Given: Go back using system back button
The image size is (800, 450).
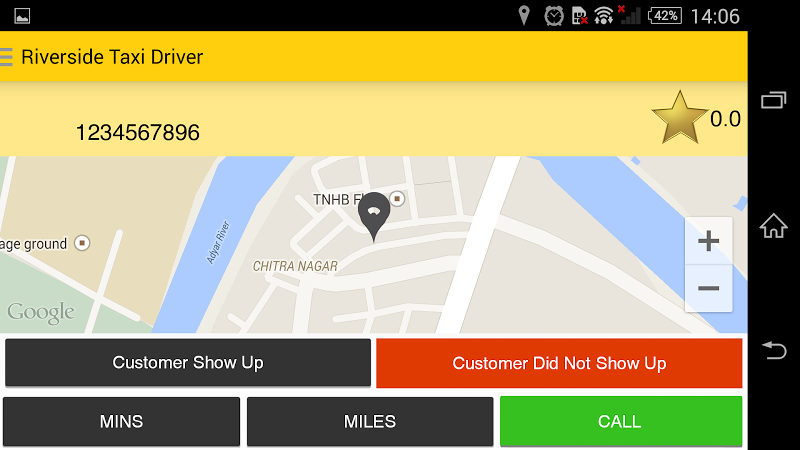Looking at the screenshot, I should tap(774, 350).
